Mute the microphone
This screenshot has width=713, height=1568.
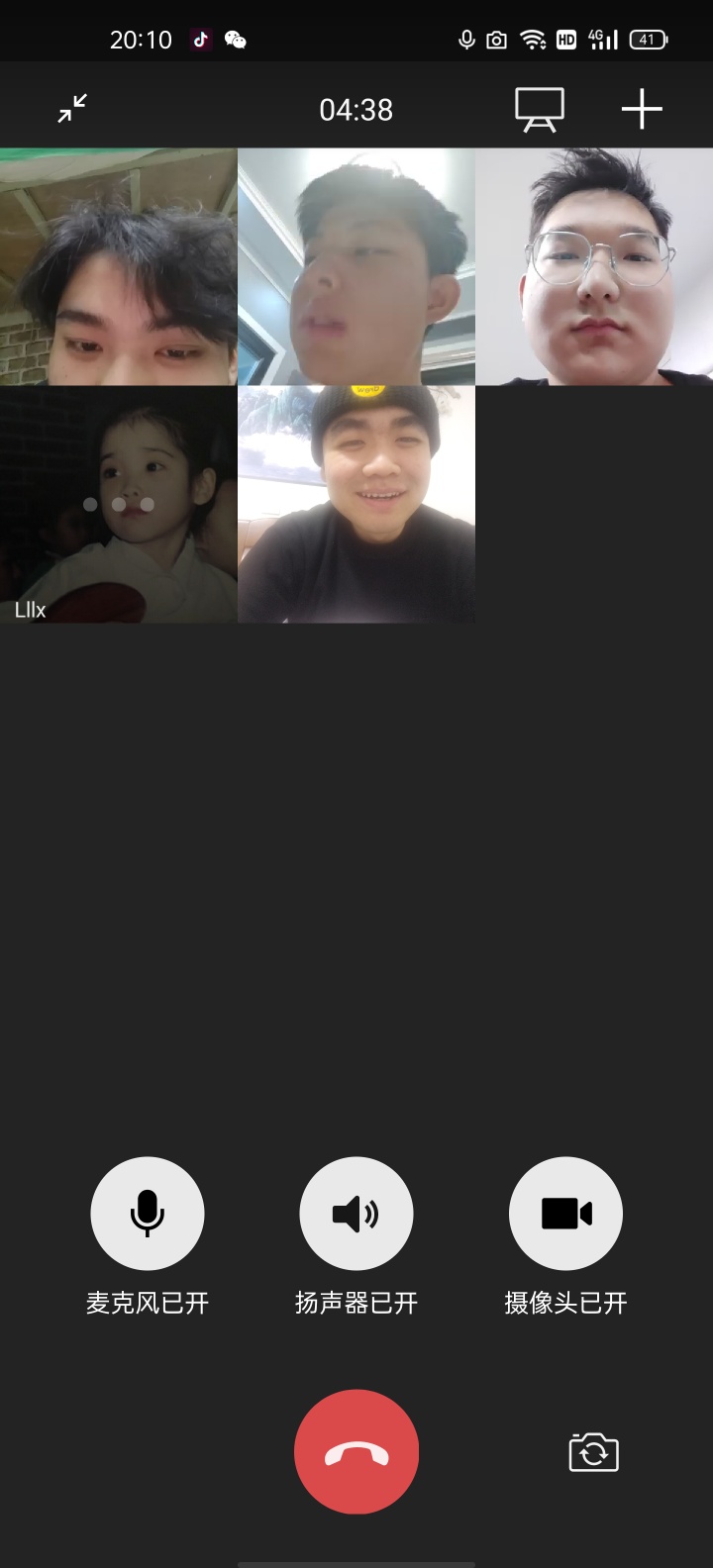pyautogui.click(x=148, y=1214)
